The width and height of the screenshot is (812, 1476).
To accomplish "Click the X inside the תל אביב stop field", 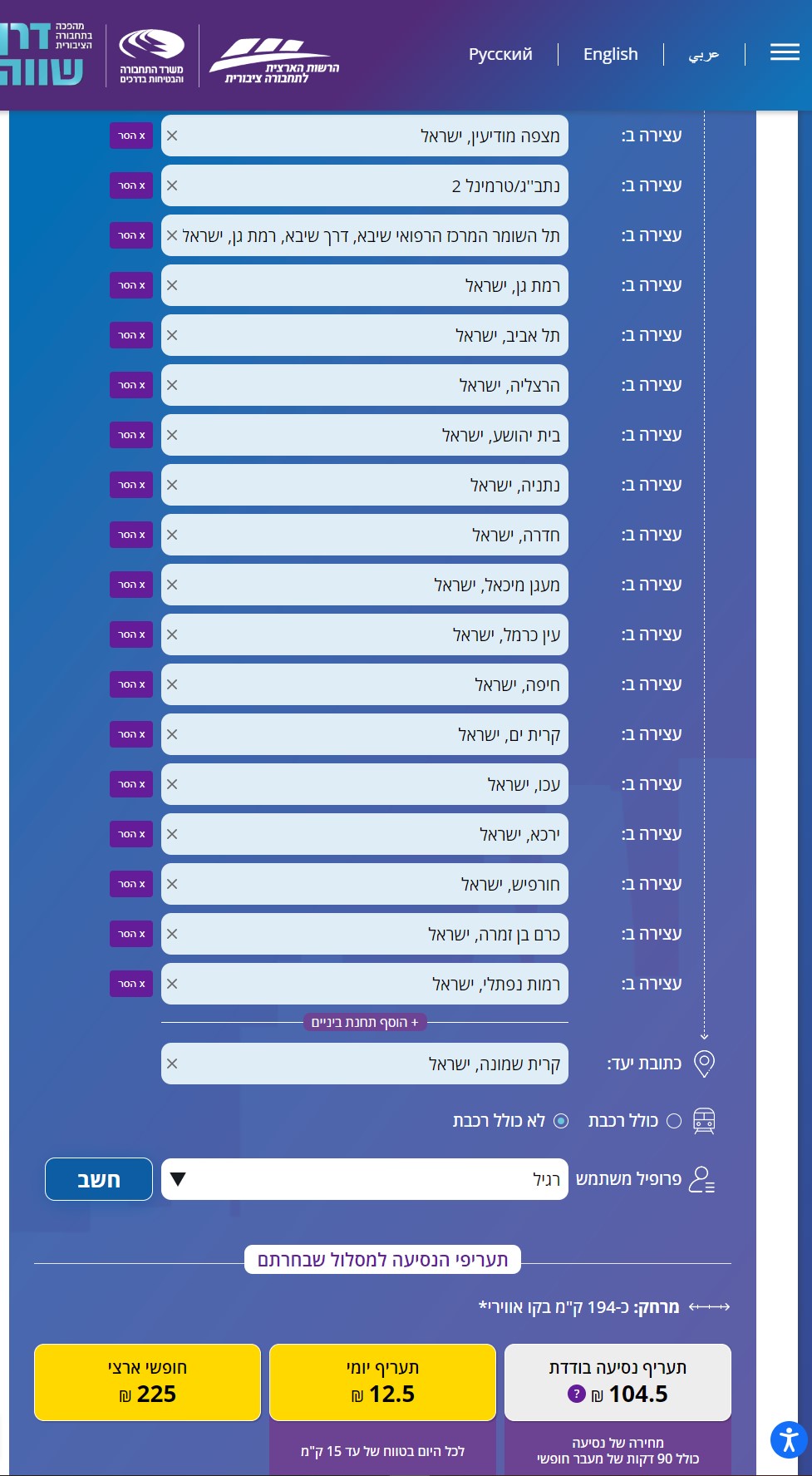I will [x=172, y=335].
